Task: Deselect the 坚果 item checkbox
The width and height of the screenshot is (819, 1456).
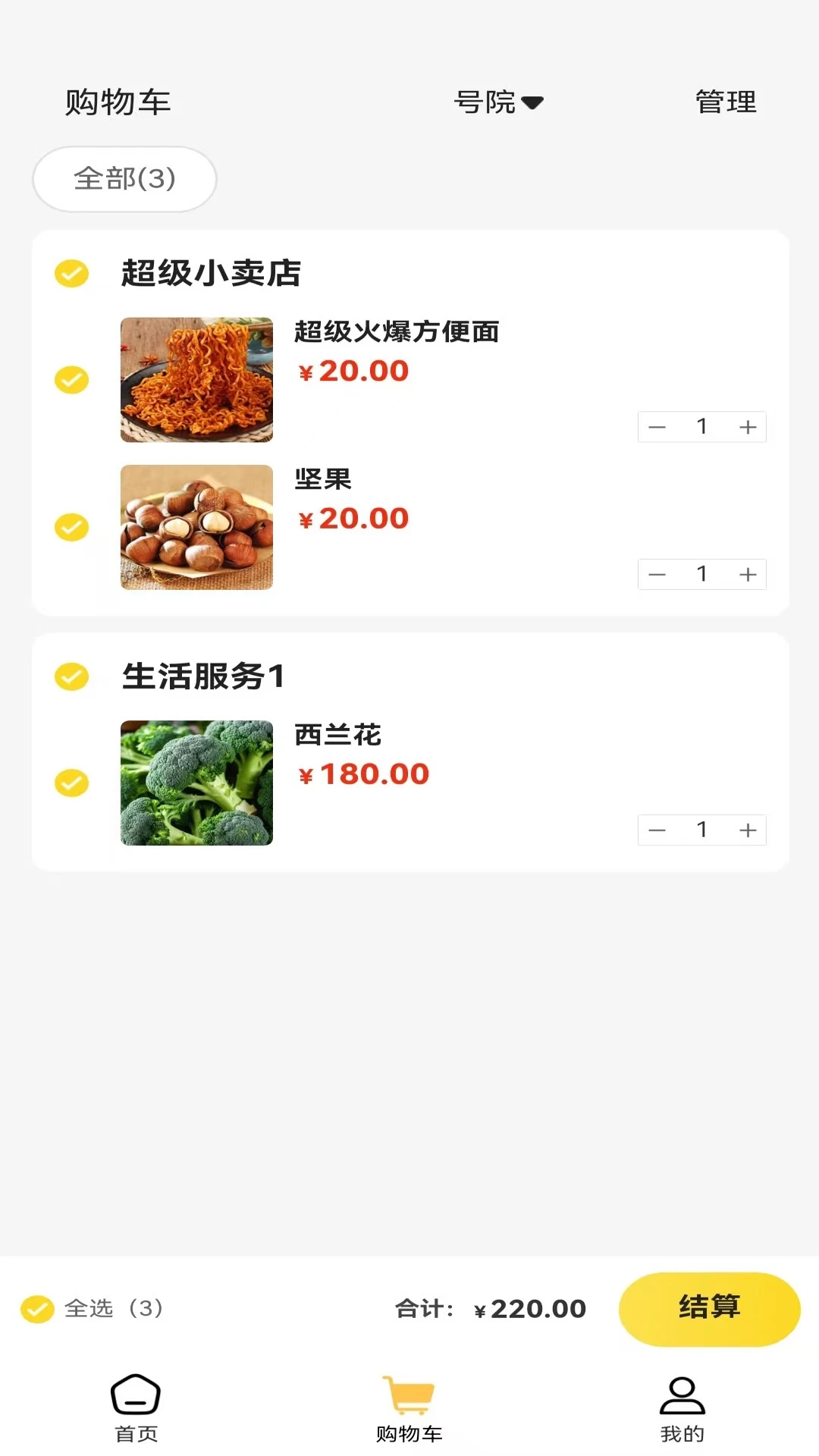Action: (x=71, y=526)
